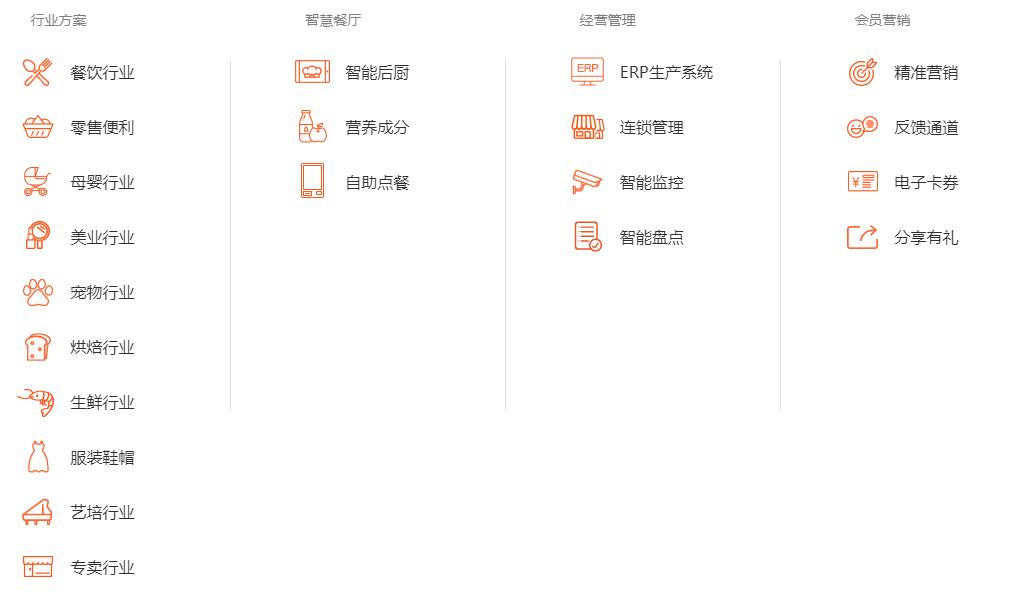Open 服装鞋帽

point(101,458)
